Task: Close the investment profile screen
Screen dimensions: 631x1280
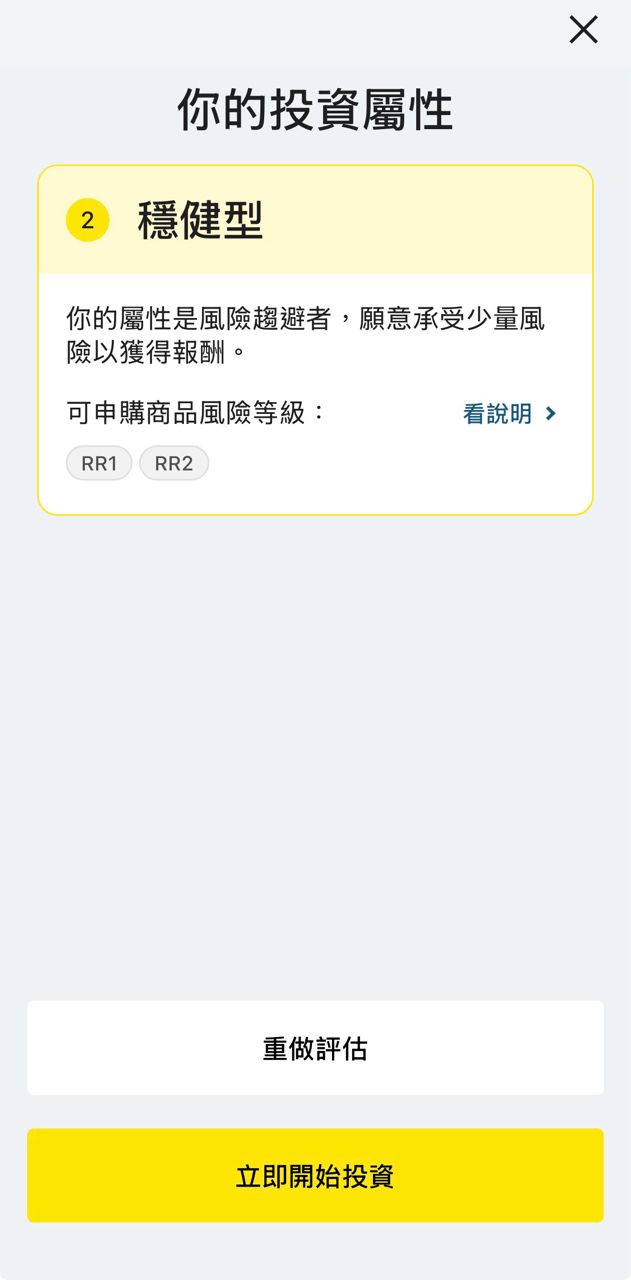Action: pos(583,30)
